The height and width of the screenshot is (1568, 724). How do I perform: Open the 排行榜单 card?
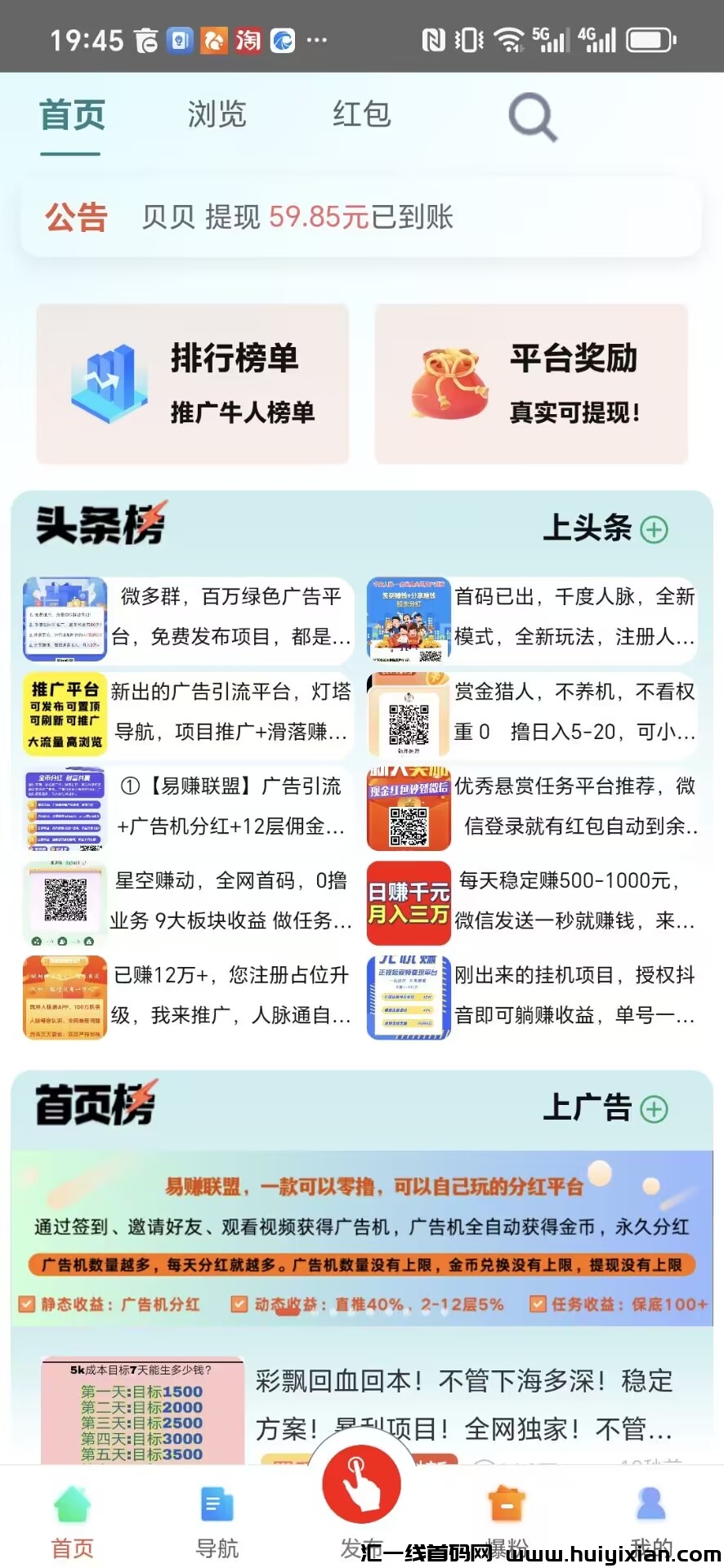(193, 384)
